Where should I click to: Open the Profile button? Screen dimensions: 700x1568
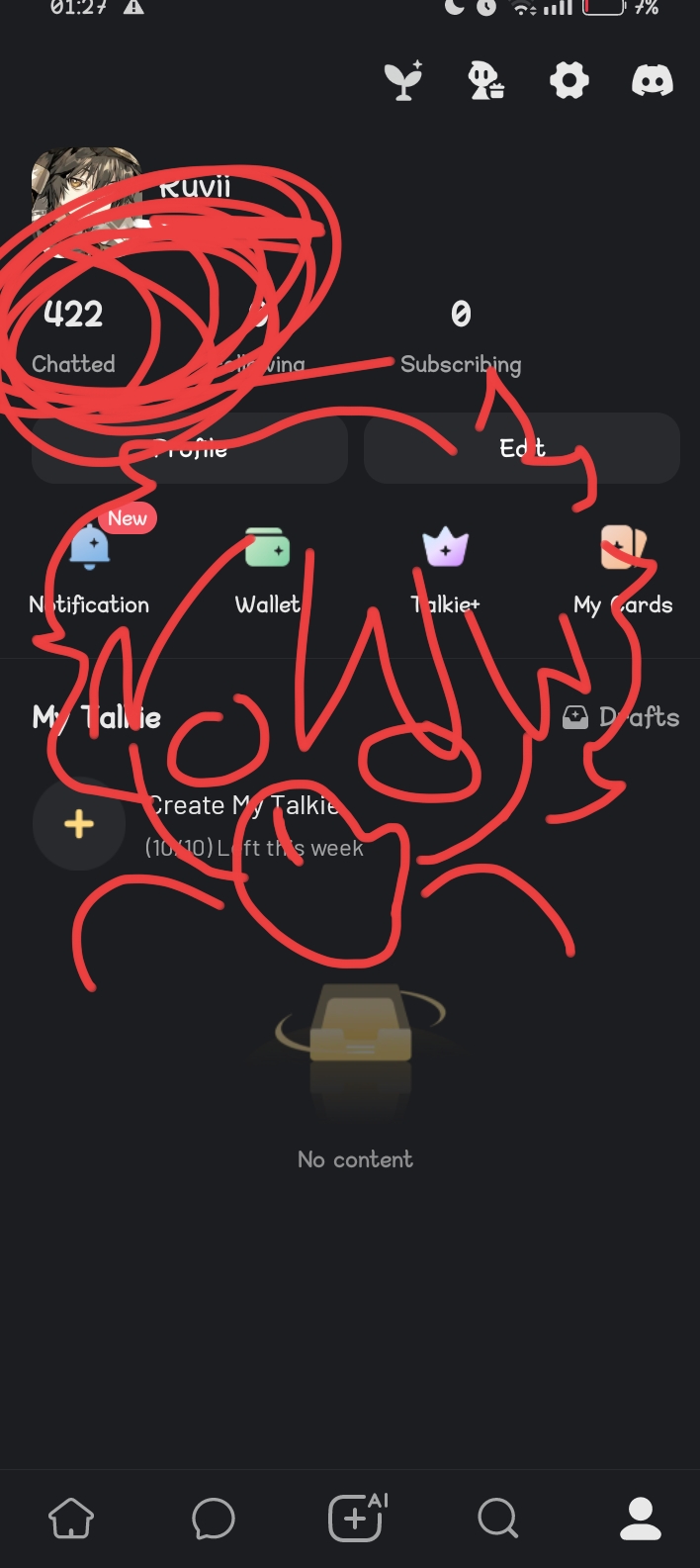pyautogui.click(x=190, y=448)
